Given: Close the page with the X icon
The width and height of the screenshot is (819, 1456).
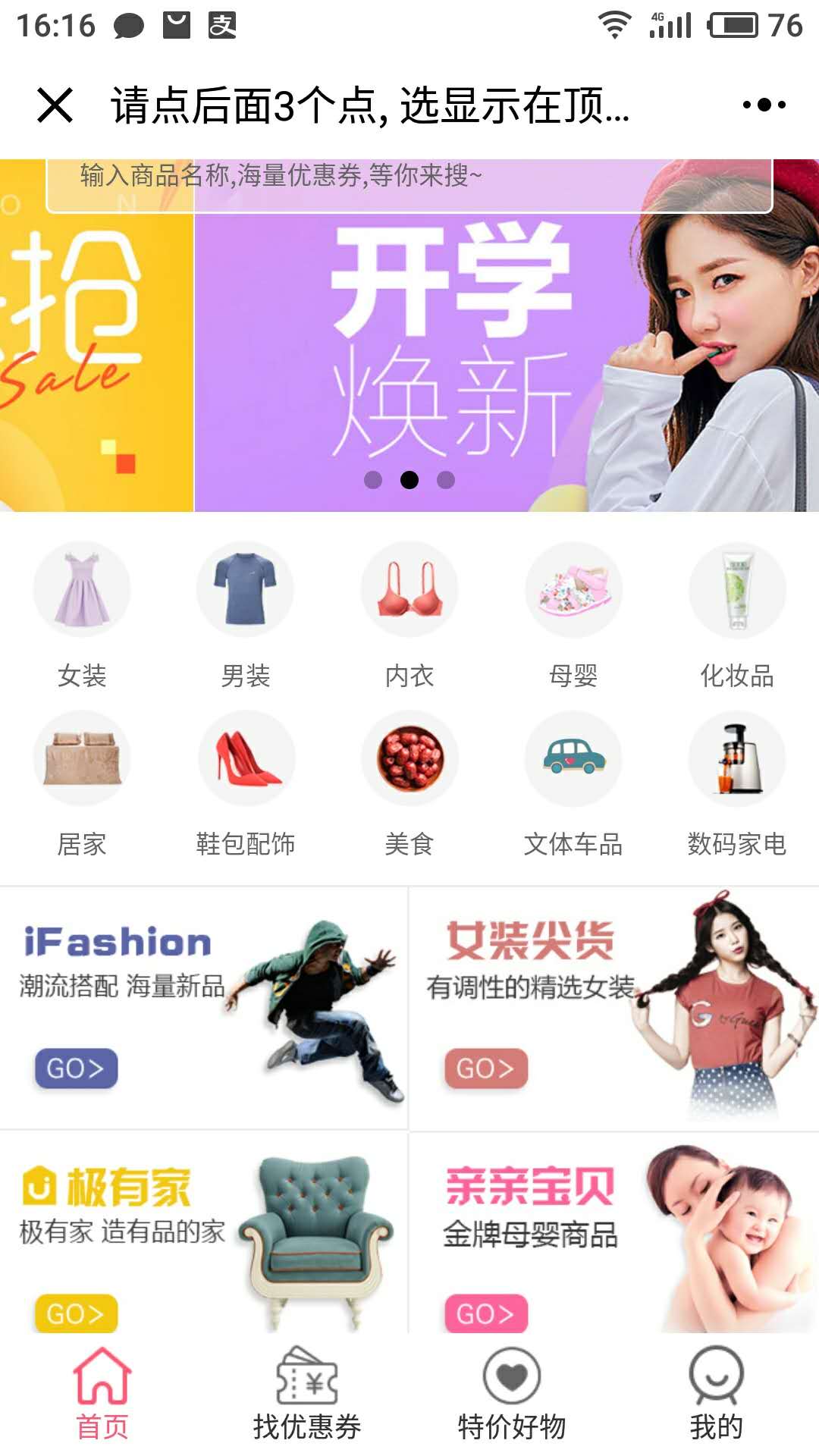Looking at the screenshot, I should click(x=55, y=105).
